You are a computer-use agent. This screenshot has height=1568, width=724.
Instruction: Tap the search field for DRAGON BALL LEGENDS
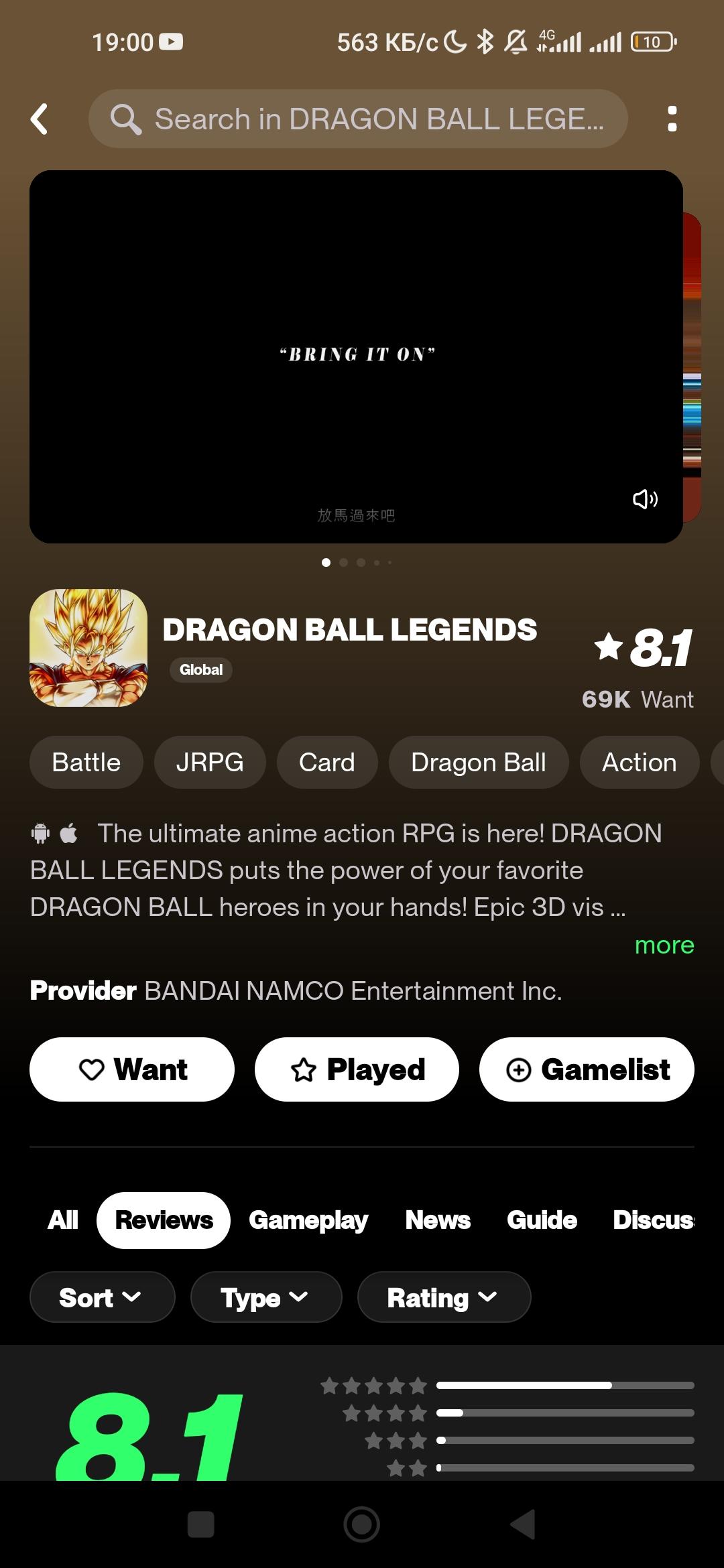coord(358,119)
